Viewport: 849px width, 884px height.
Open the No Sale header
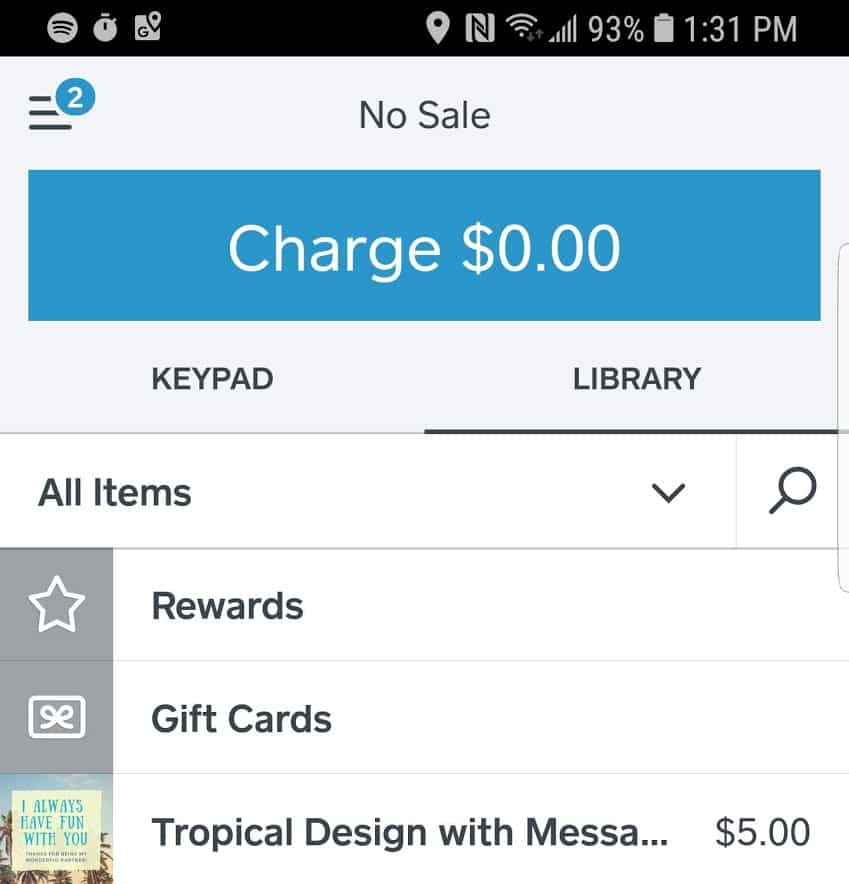pyautogui.click(x=424, y=114)
